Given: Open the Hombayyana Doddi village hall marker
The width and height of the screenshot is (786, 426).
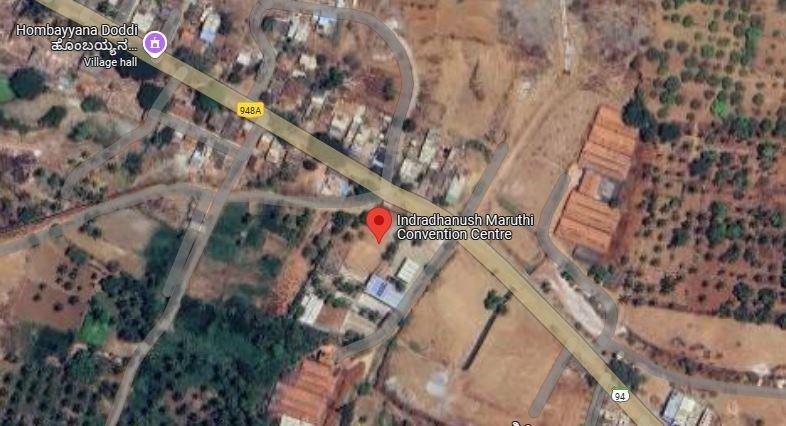Looking at the screenshot, I should pyautogui.click(x=154, y=43).
